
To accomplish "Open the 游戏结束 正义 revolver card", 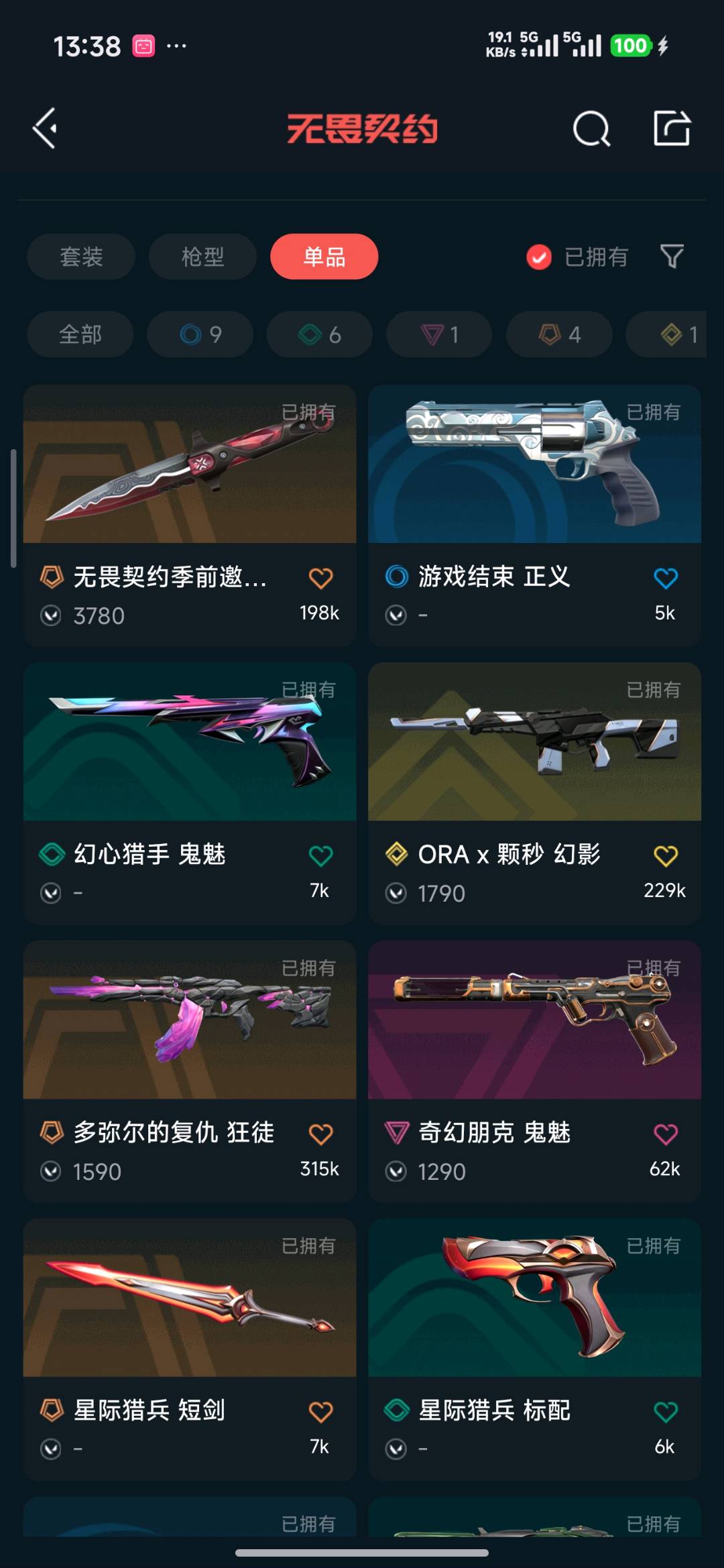I will [x=534, y=515].
